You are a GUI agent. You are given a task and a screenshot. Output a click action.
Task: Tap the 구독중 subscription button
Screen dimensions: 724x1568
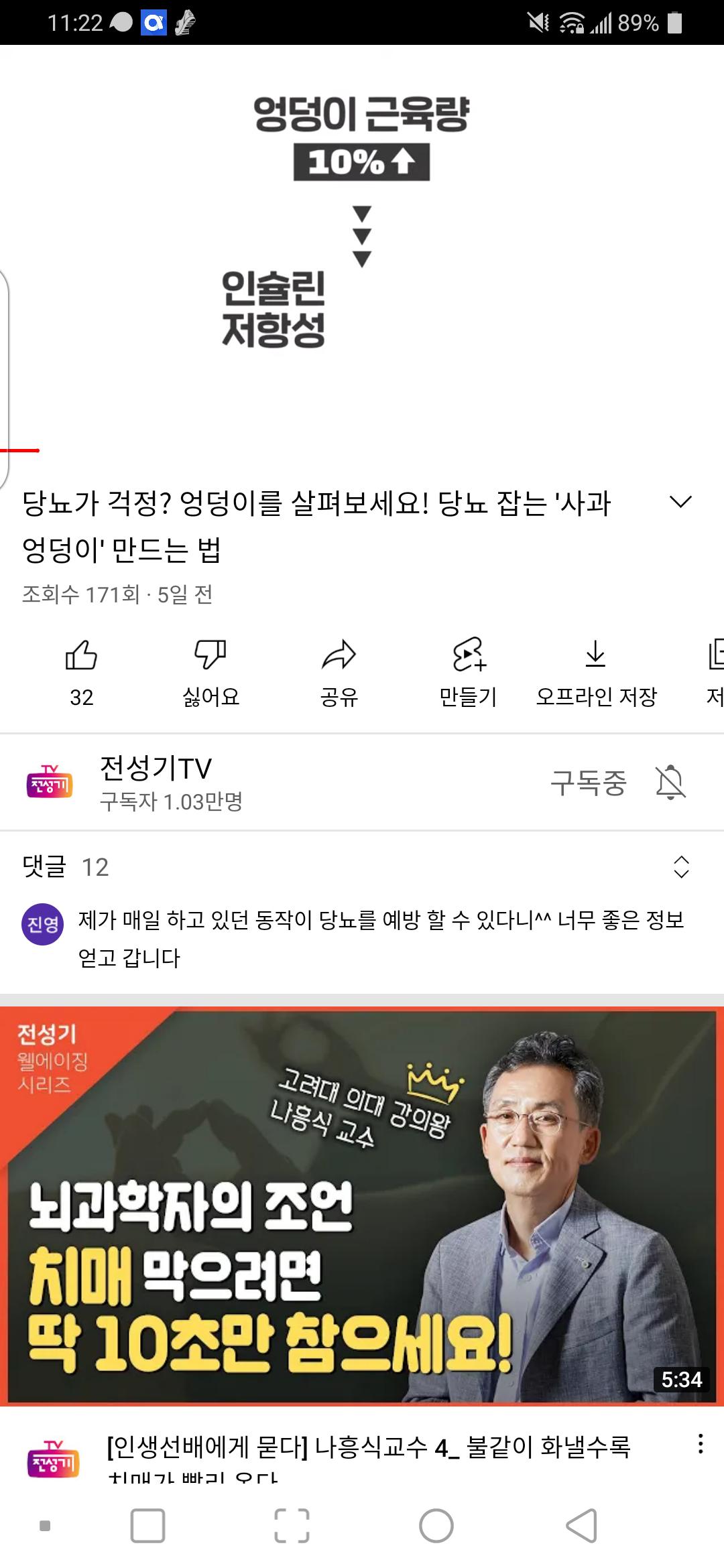pyautogui.click(x=588, y=783)
